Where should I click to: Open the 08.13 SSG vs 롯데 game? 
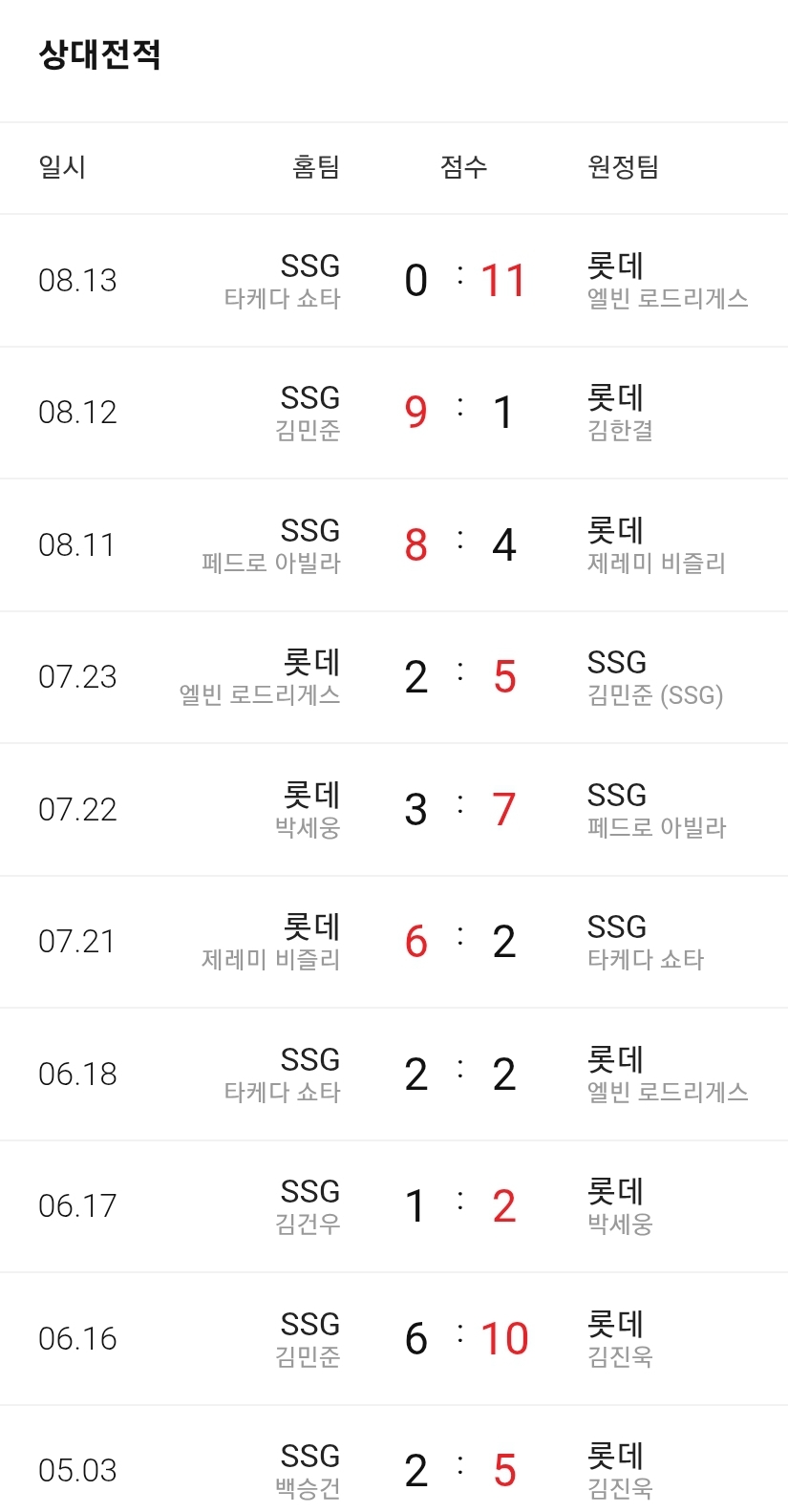(394, 281)
